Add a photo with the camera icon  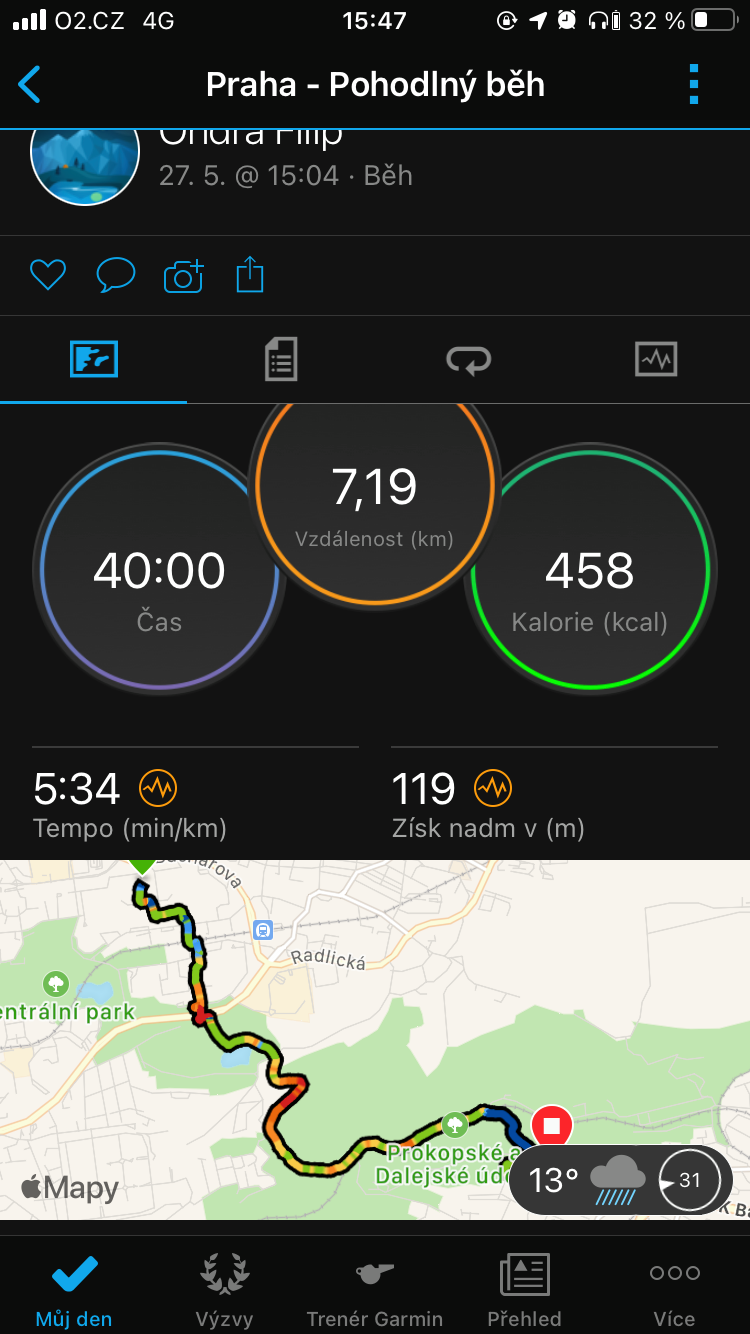[183, 275]
